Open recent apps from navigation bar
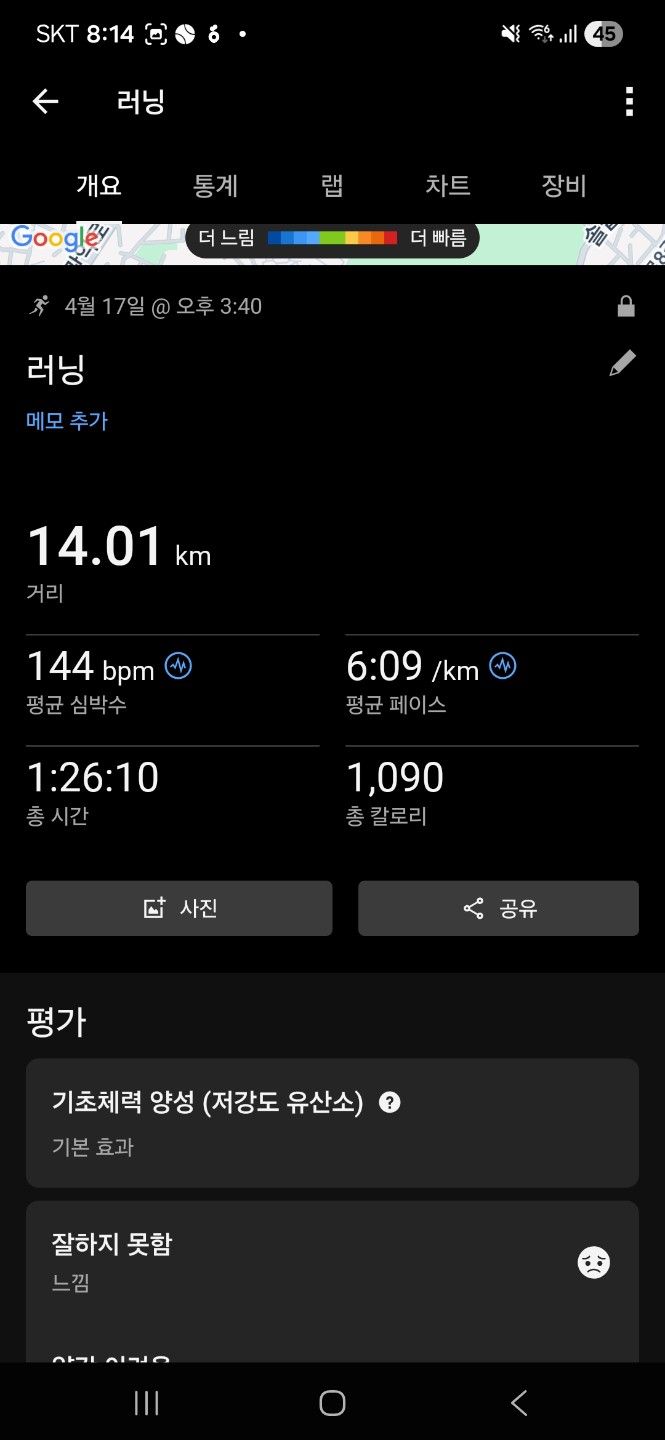 click(x=147, y=1403)
